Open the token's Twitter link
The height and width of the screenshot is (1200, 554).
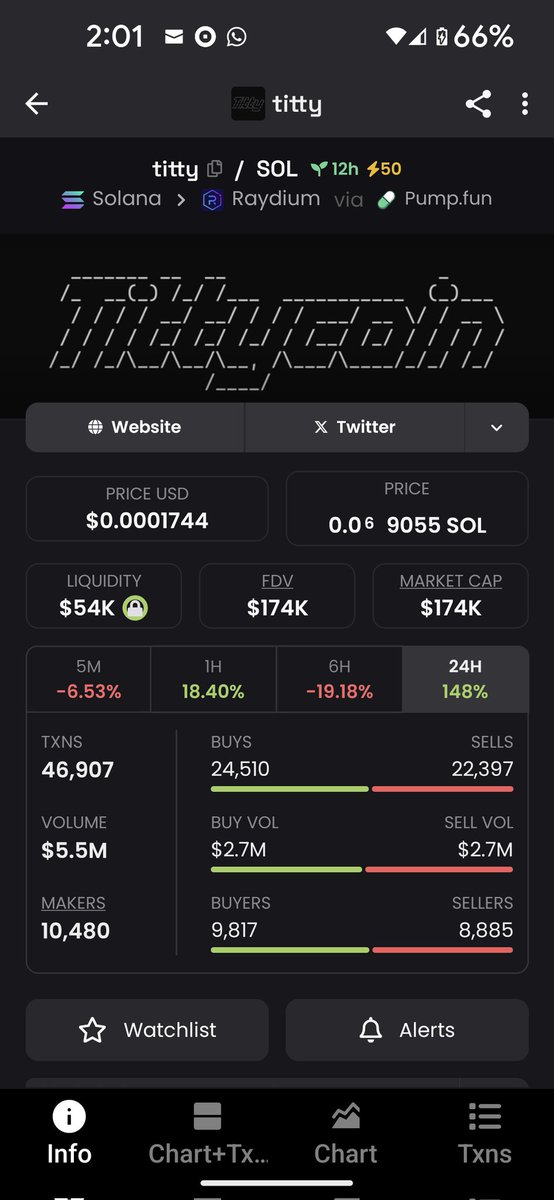coord(355,427)
